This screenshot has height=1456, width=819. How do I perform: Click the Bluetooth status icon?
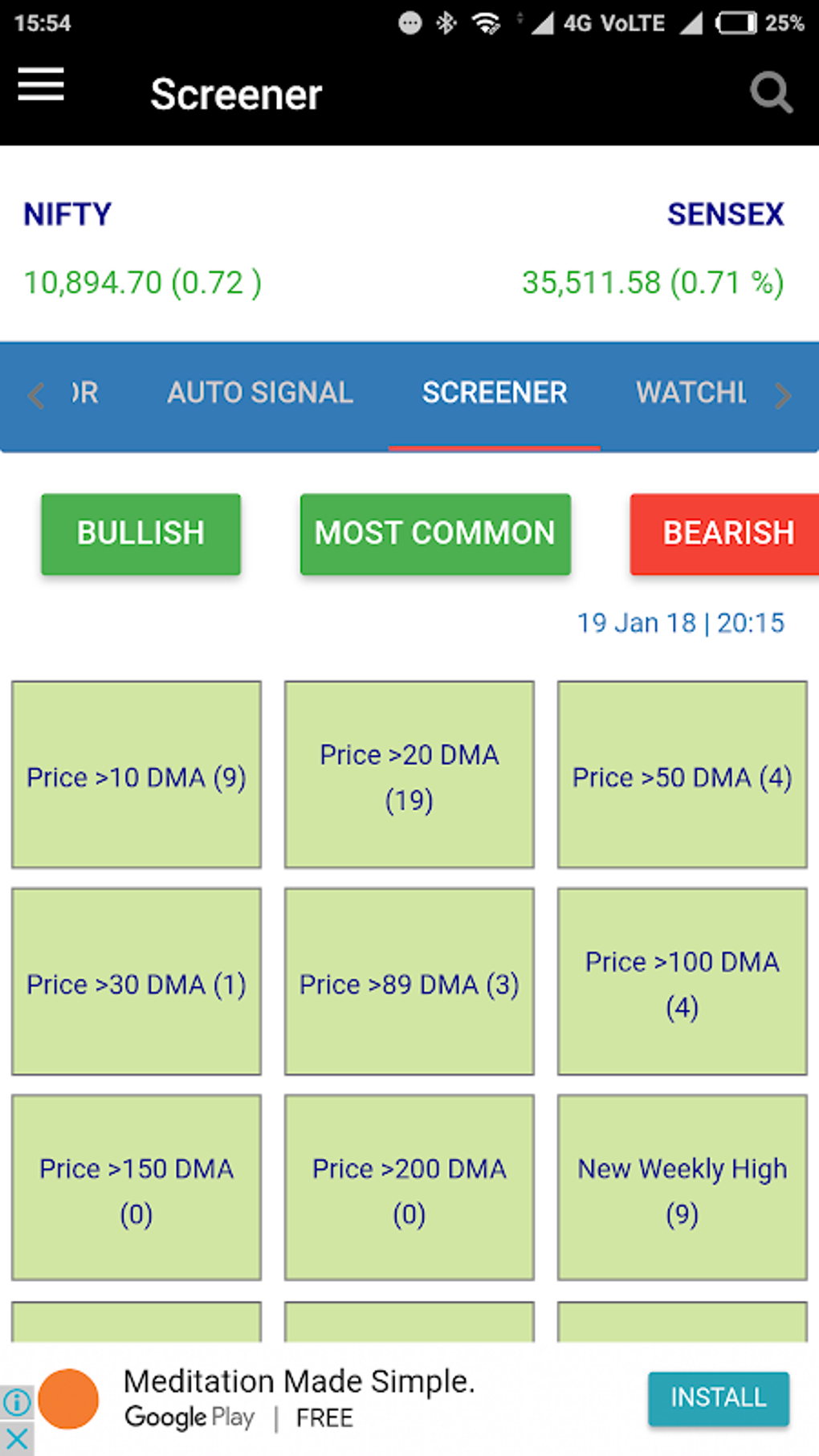pos(444,22)
